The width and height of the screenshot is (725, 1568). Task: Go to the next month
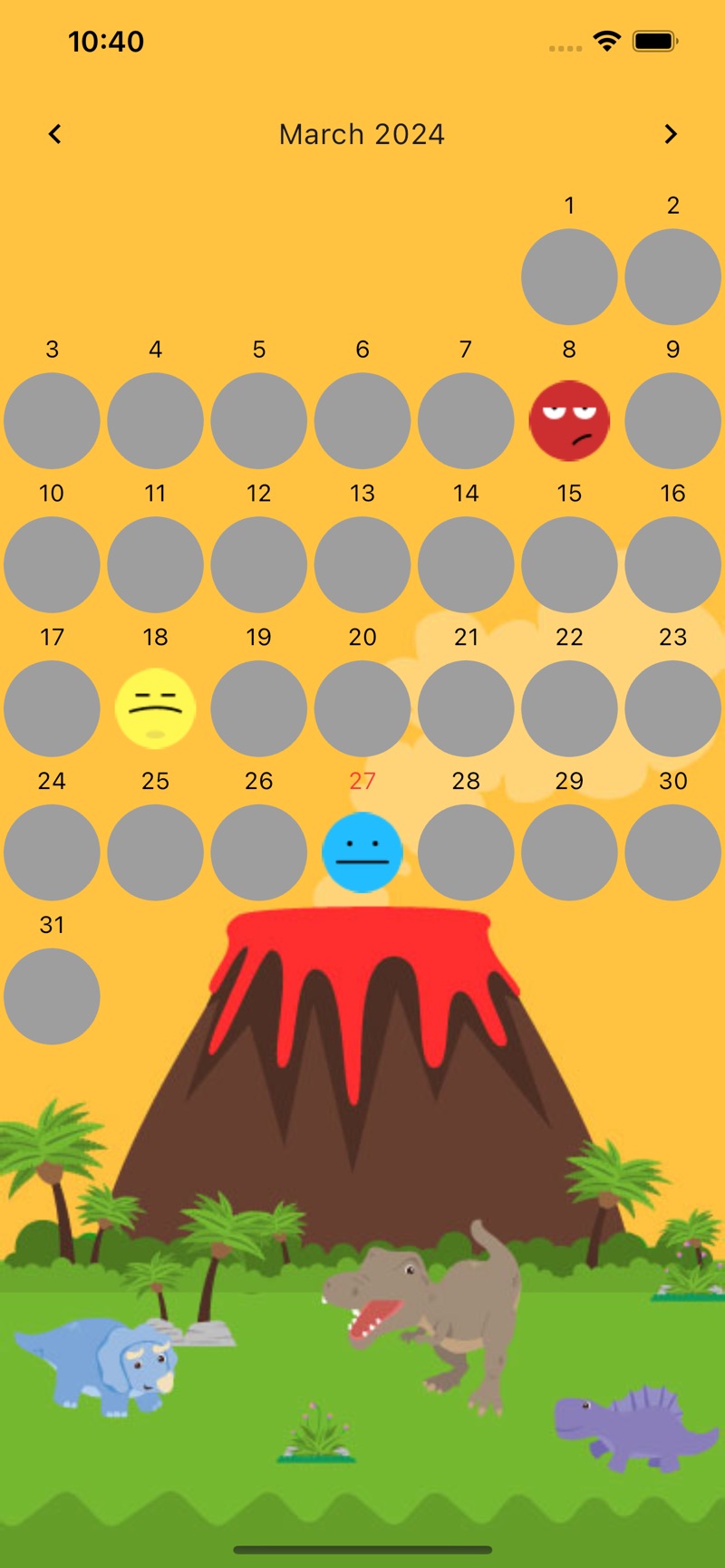coord(671,134)
